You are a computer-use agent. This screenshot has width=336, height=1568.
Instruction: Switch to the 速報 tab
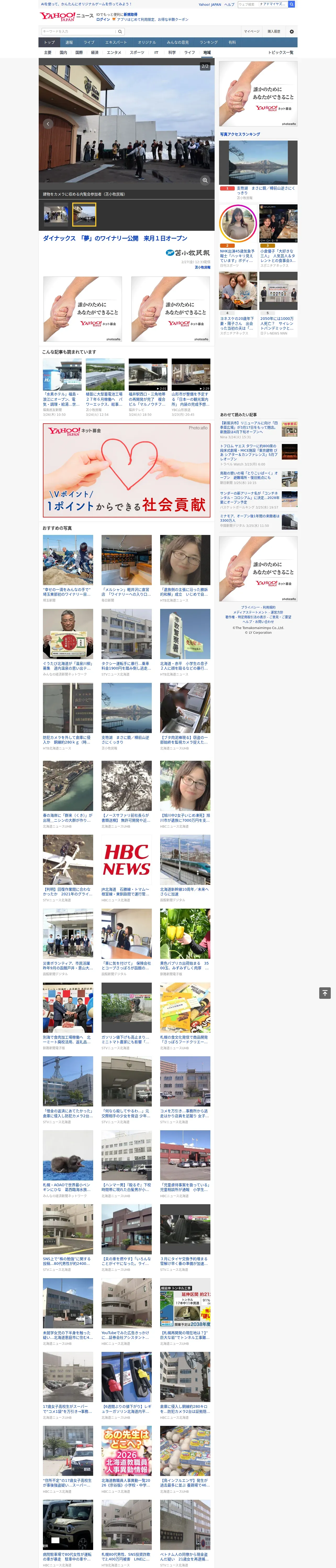[x=69, y=43]
